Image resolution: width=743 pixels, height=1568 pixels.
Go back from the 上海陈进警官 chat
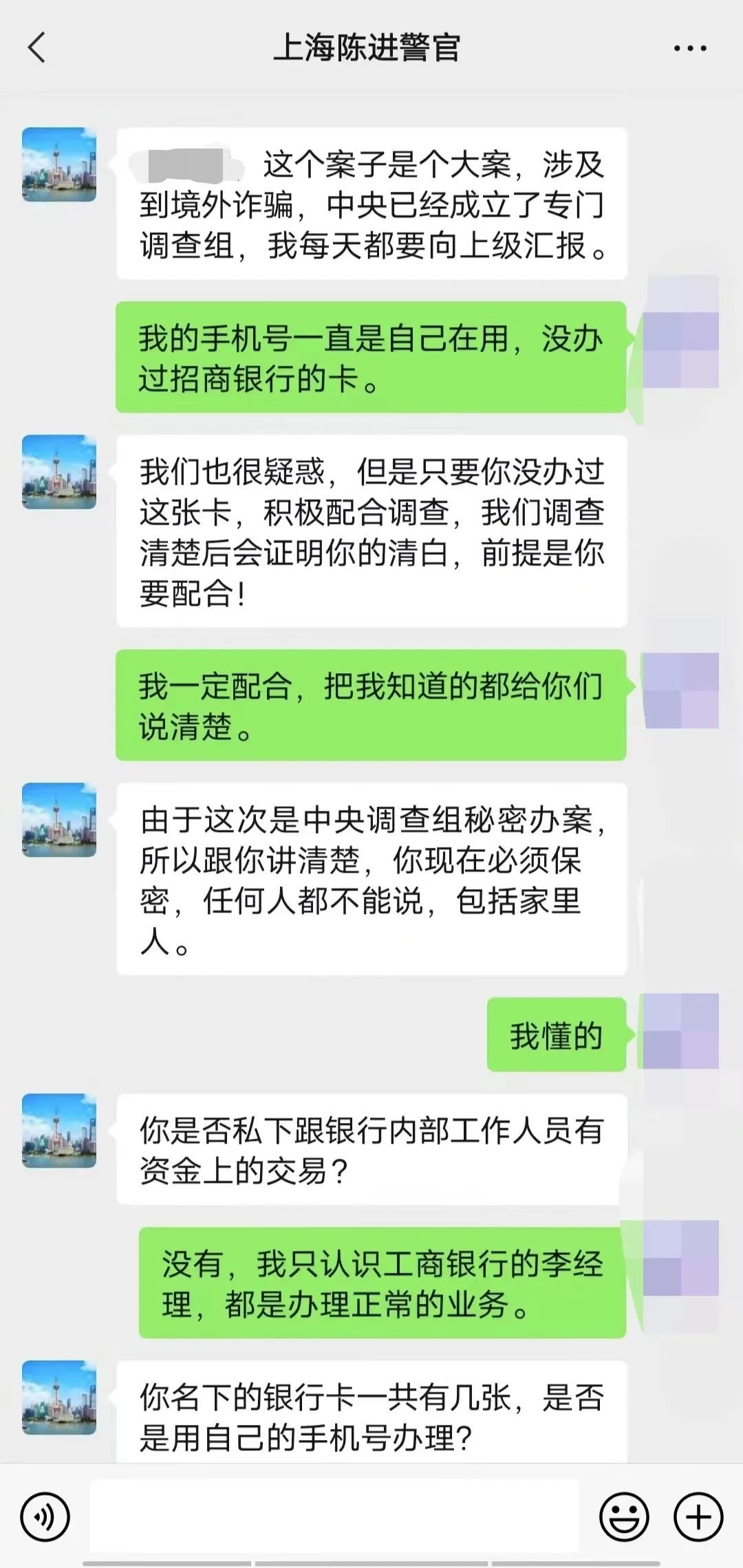pyautogui.click(x=37, y=48)
